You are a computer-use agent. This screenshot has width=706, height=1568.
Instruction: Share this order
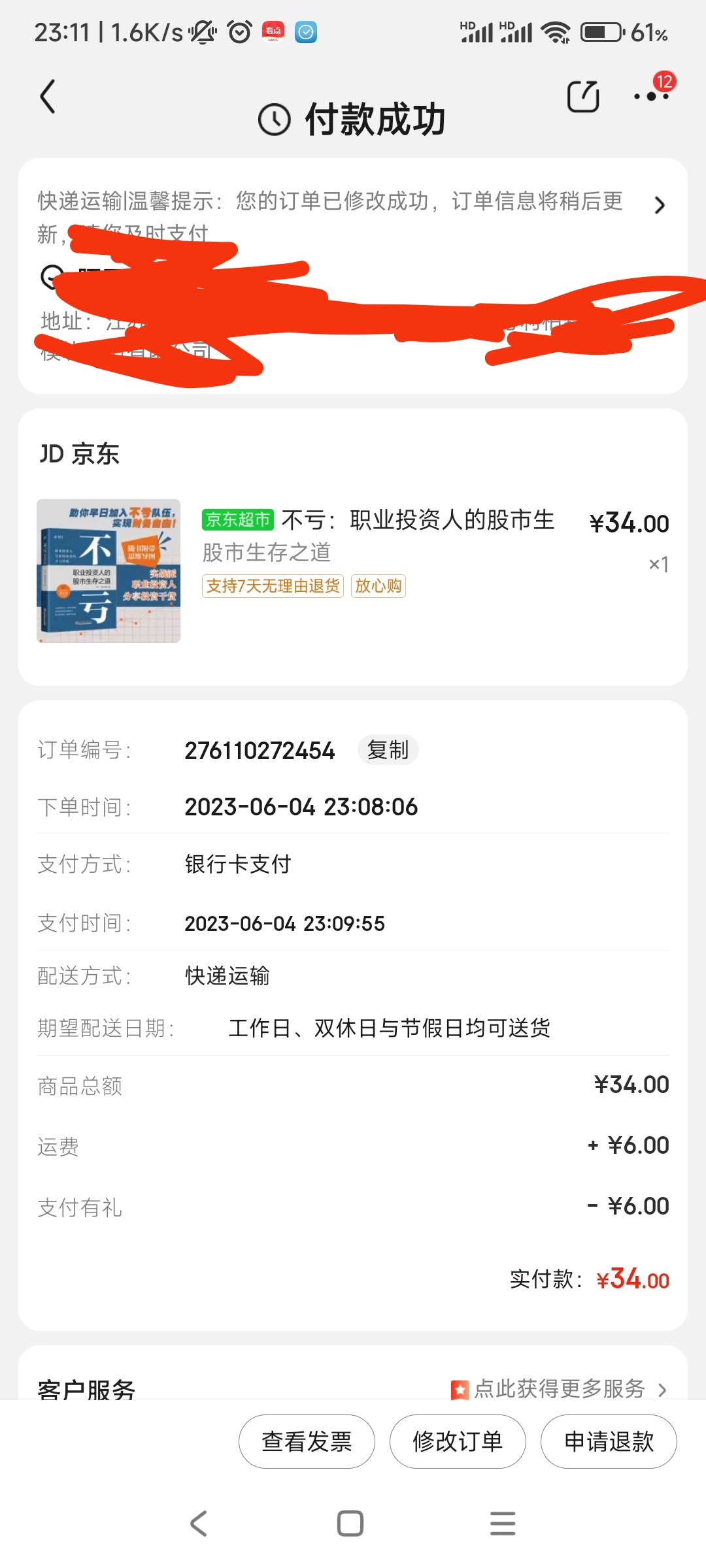click(582, 97)
